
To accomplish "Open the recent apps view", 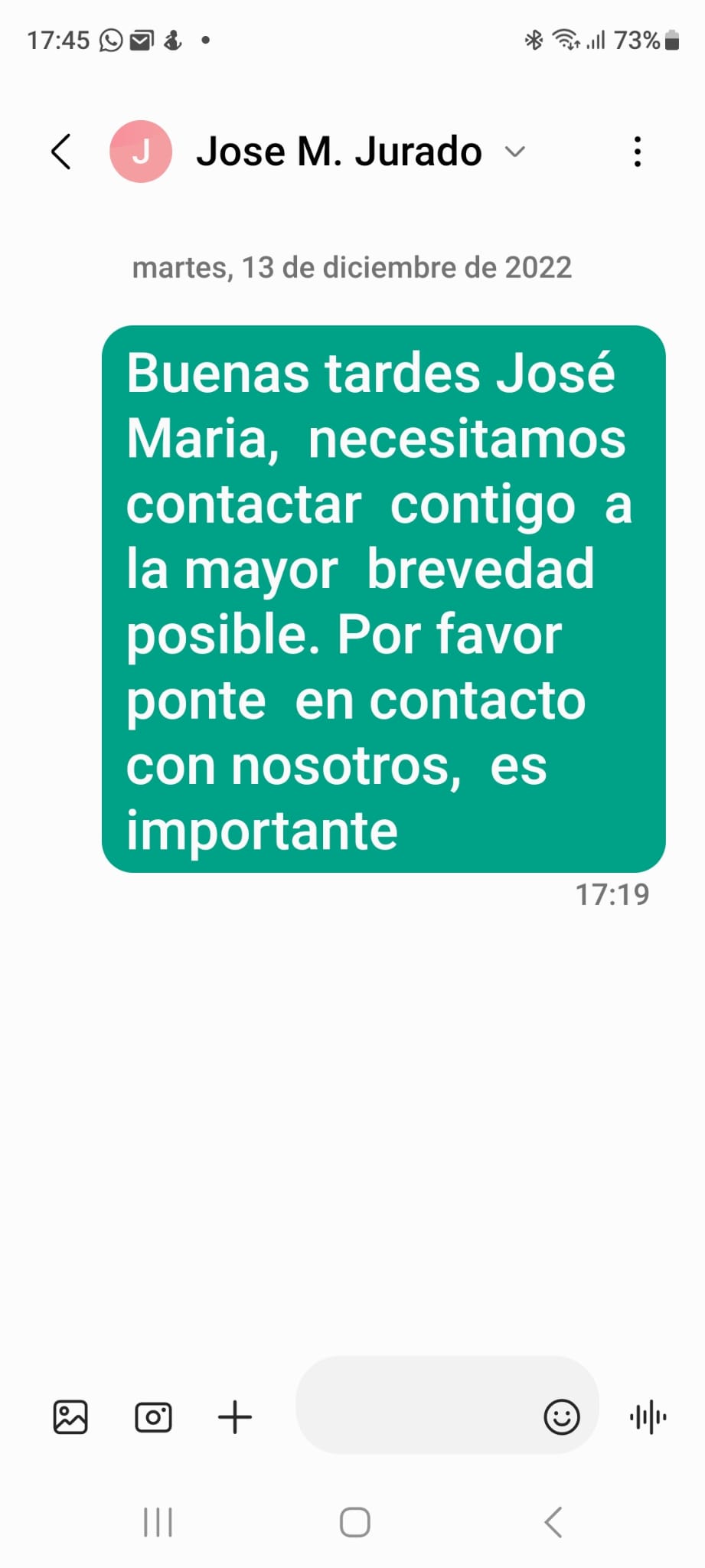I will (x=158, y=1522).
